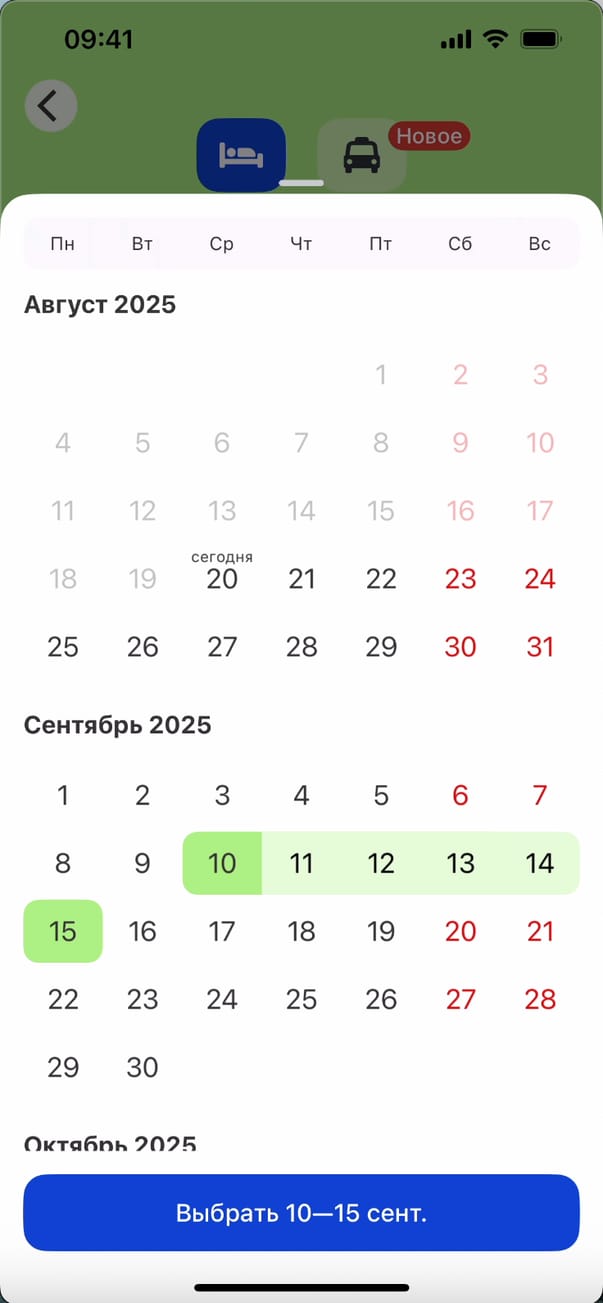The height and width of the screenshot is (1303, 603).
Task: Tap the highlighted end date September 15
Action: pyautogui.click(x=63, y=931)
